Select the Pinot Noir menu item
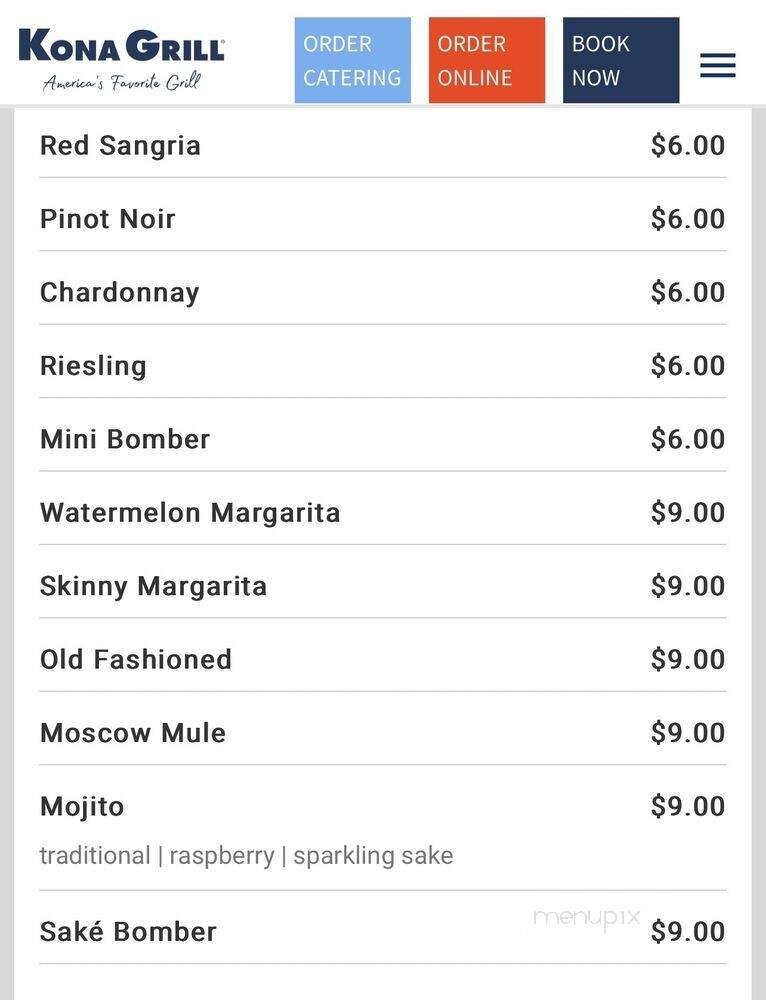The width and height of the screenshot is (766, 1000). [107, 218]
